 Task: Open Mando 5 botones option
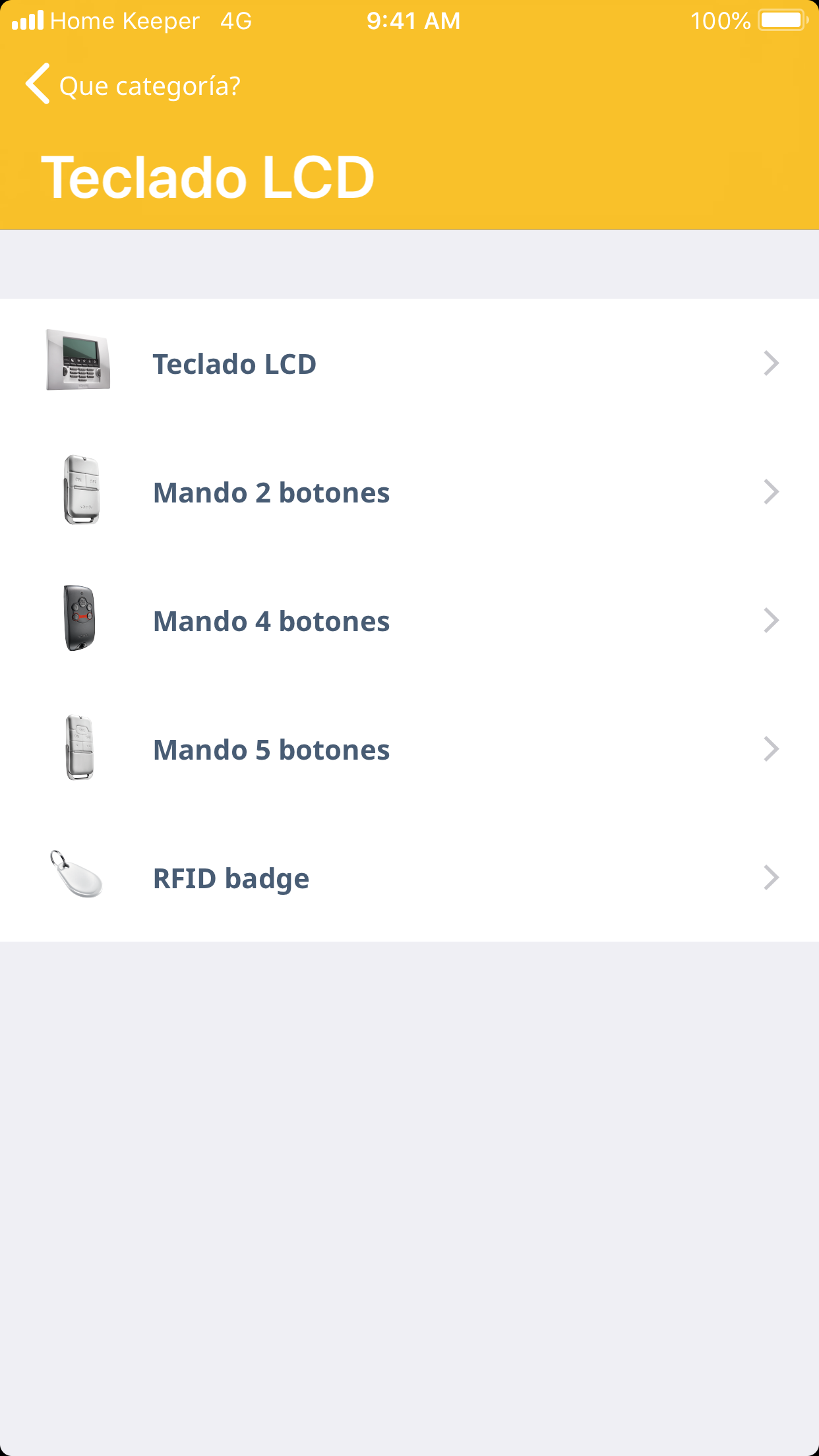coord(409,750)
